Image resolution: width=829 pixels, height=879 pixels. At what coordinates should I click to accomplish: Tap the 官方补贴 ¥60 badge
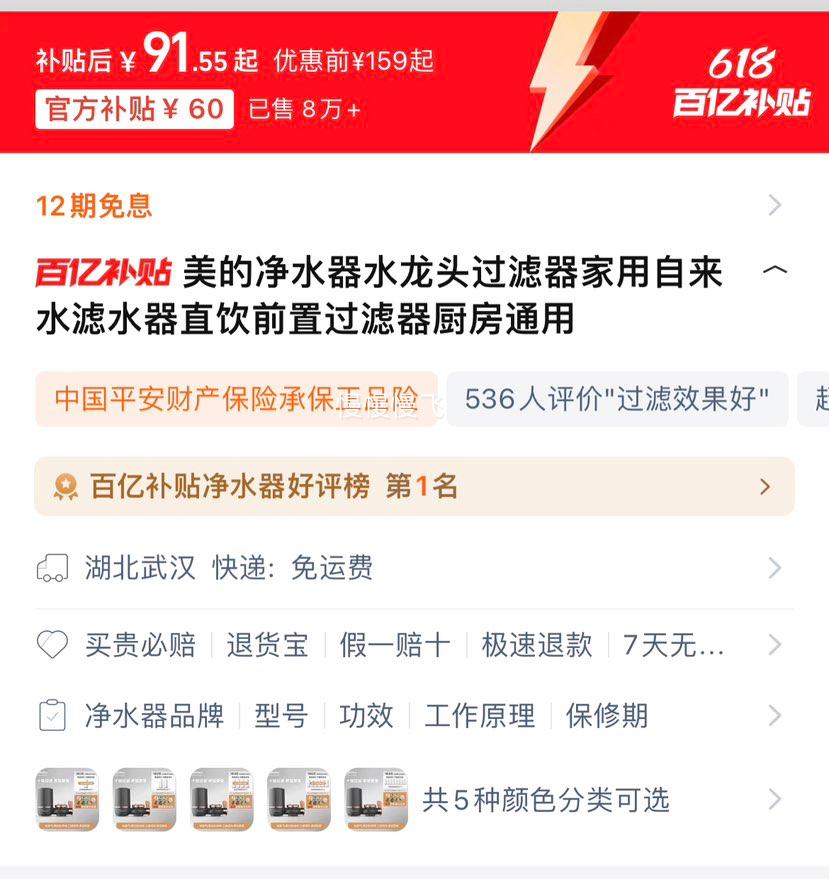click(135, 109)
